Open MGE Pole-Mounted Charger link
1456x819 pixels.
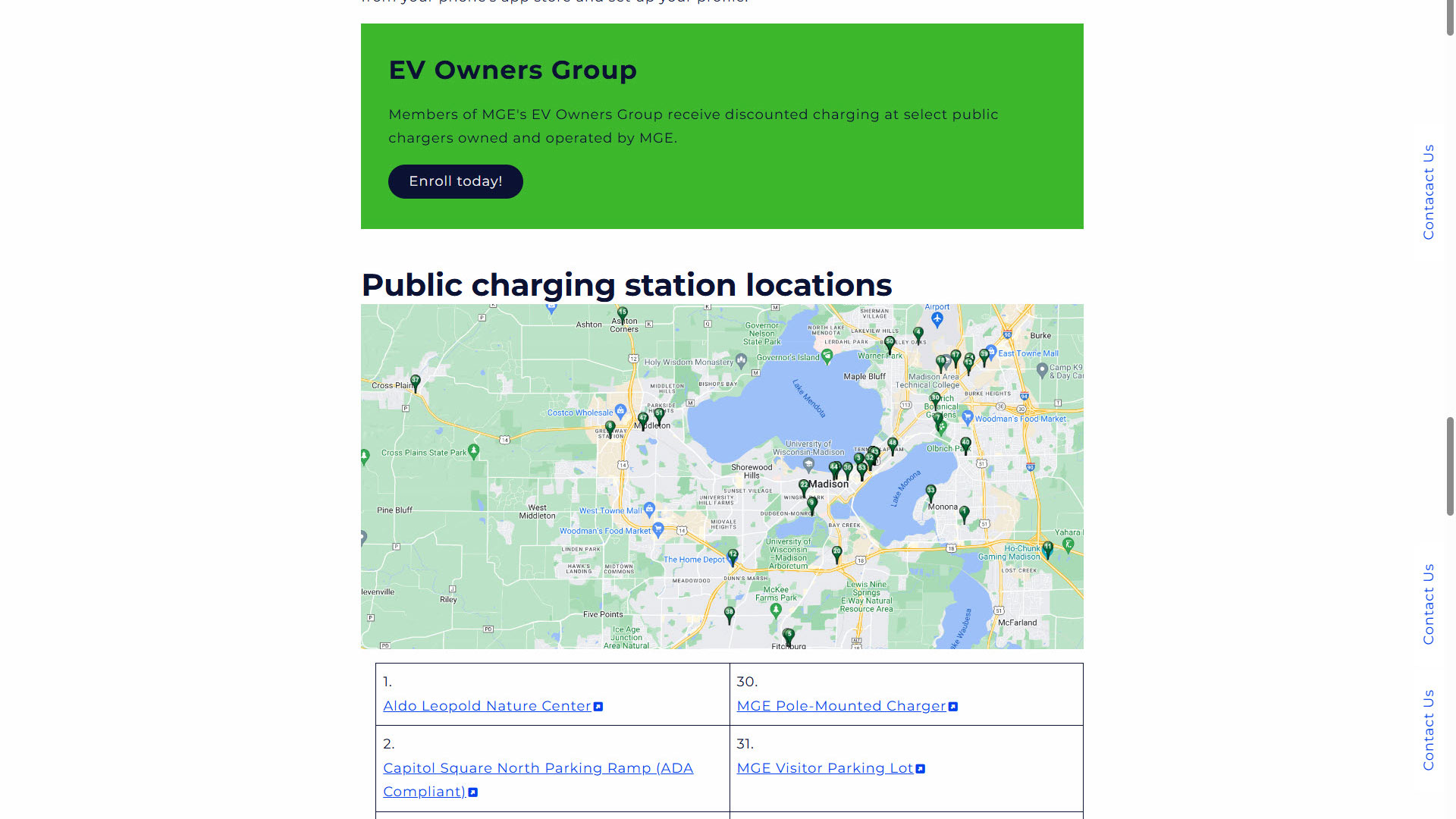[x=841, y=706]
